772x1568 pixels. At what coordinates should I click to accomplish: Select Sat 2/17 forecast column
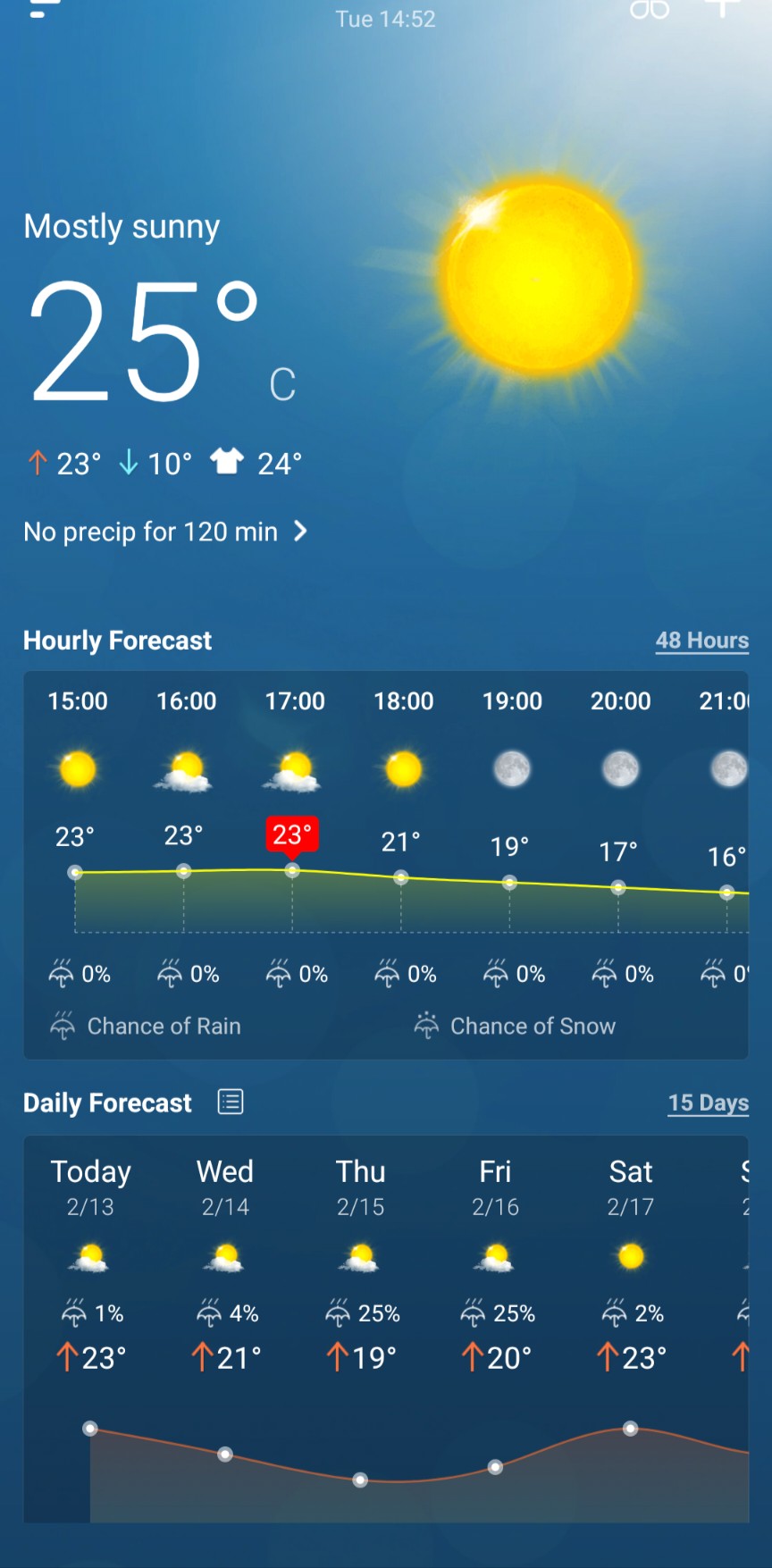pyautogui.click(x=630, y=1260)
